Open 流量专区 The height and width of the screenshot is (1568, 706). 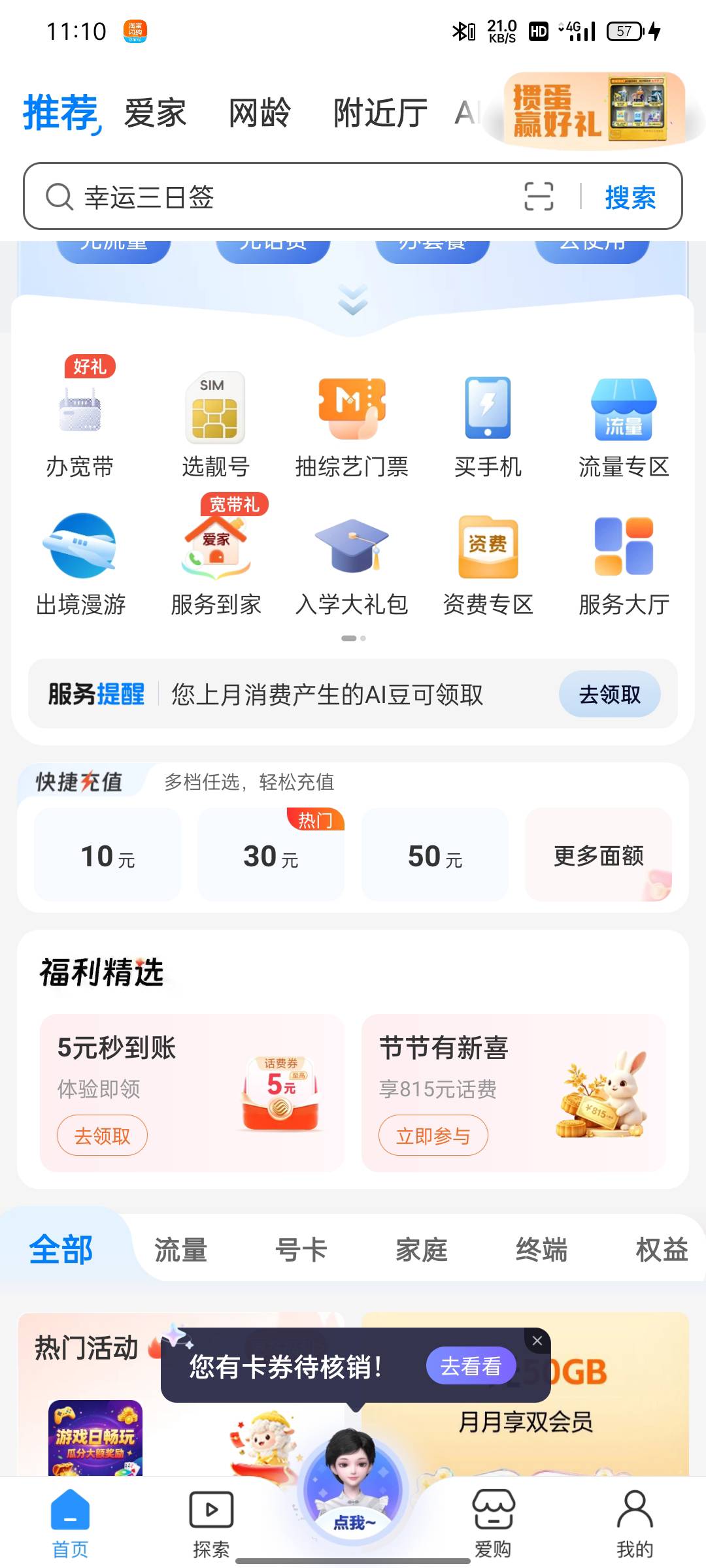624,425
